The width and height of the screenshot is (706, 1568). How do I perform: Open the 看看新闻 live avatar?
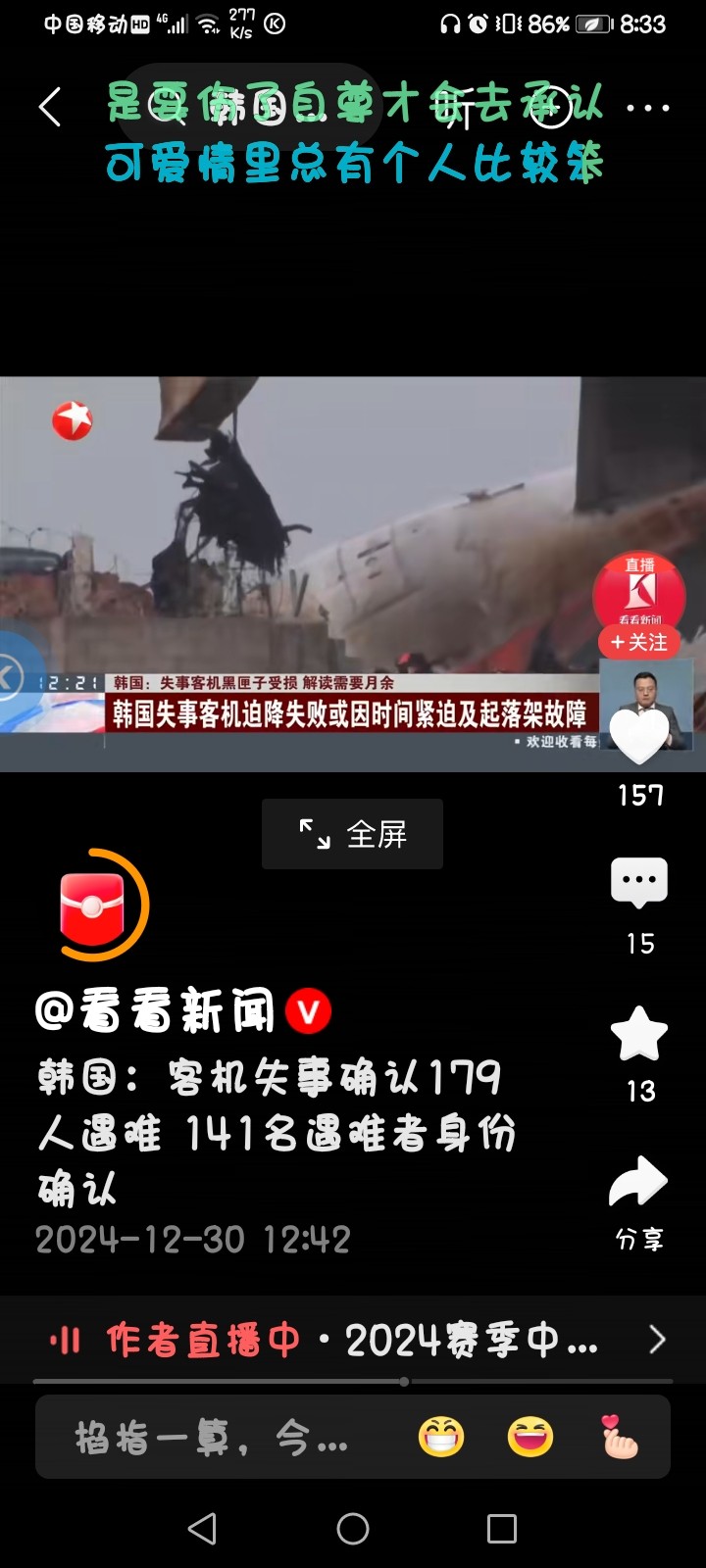point(639,589)
